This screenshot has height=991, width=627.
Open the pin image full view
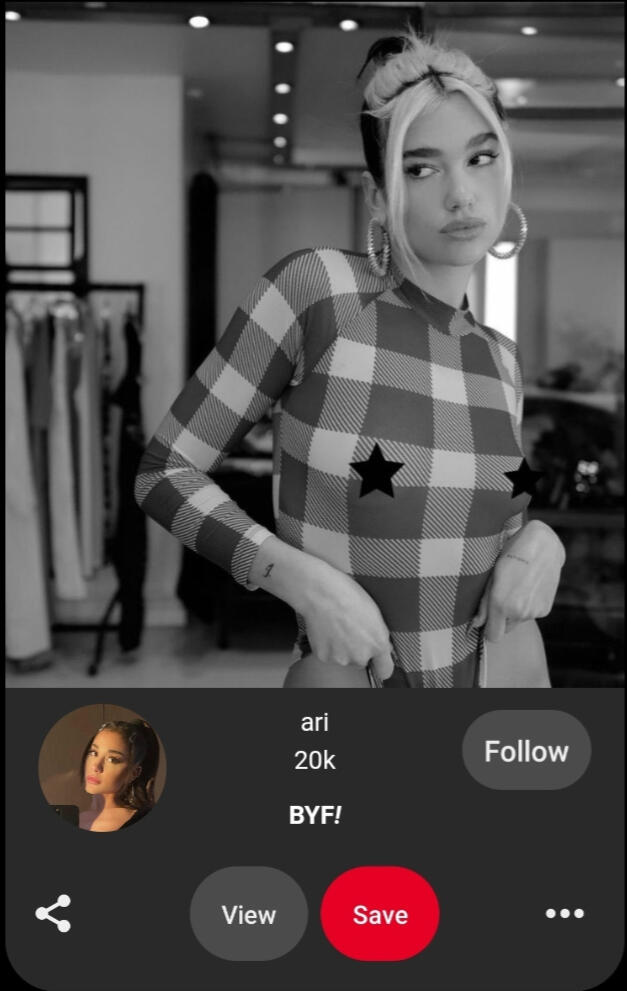point(313,345)
